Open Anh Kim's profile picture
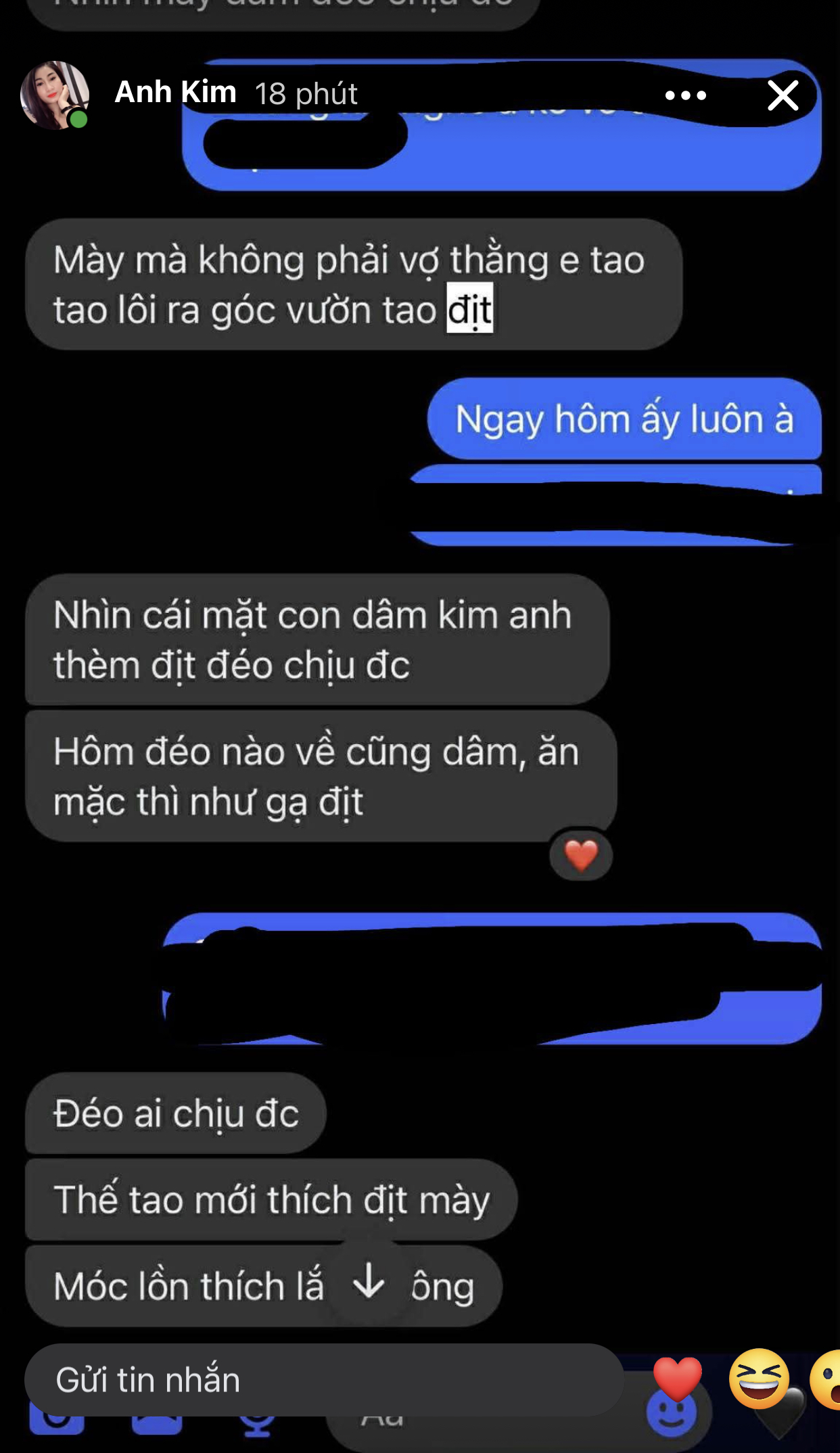The height and width of the screenshot is (1453, 840). click(55, 95)
